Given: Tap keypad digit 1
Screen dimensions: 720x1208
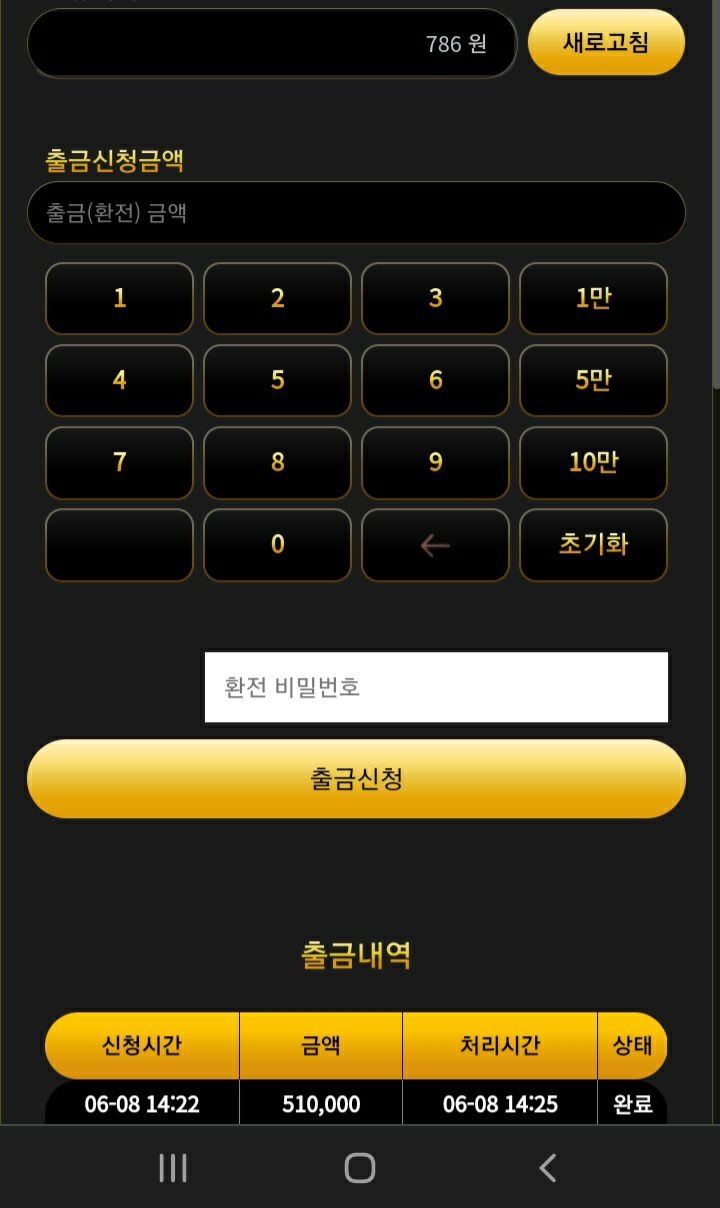Looking at the screenshot, I should [119, 298].
